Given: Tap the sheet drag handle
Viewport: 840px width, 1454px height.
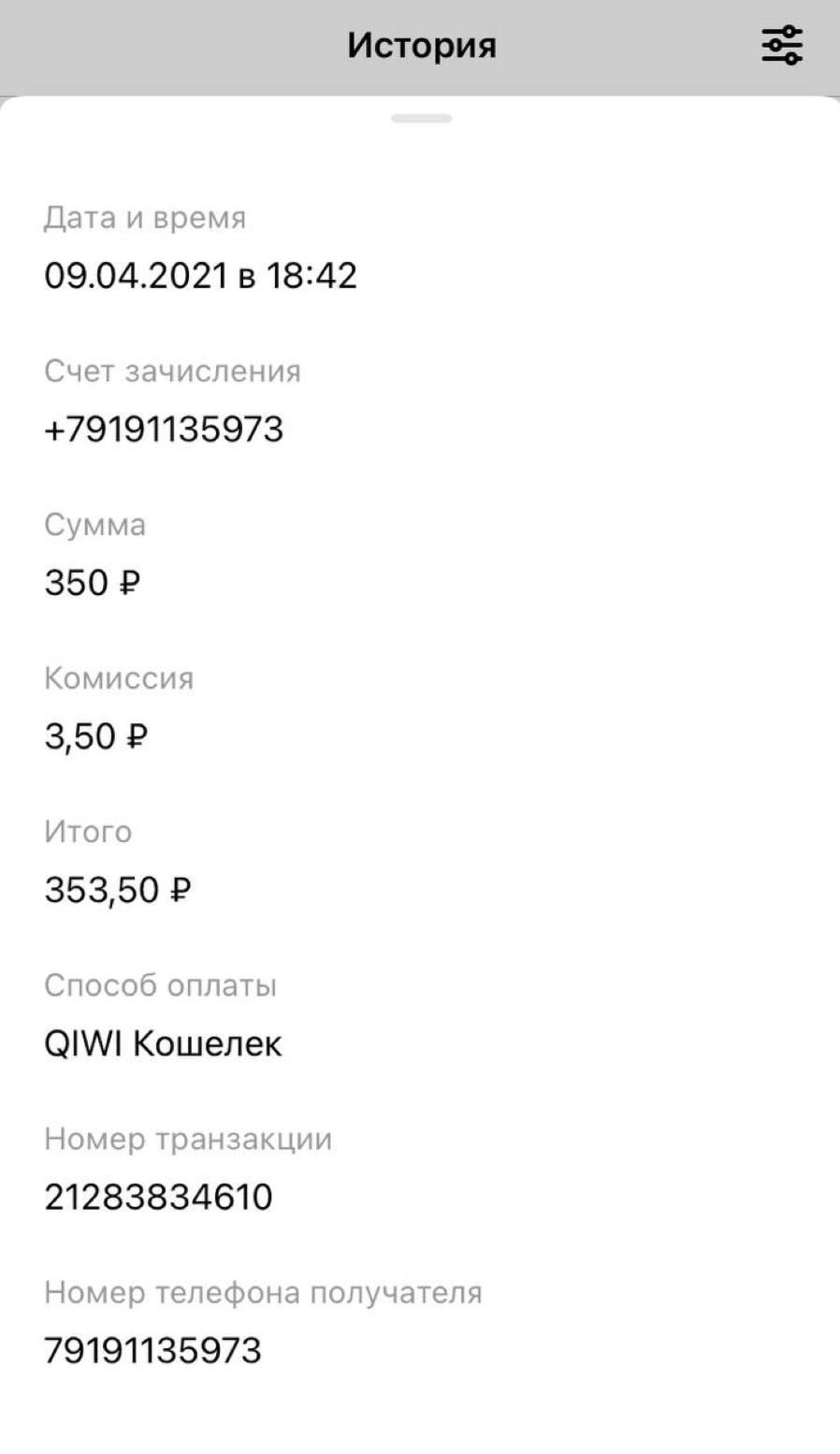Looking at the screenshot, I should tap(422, 119).
